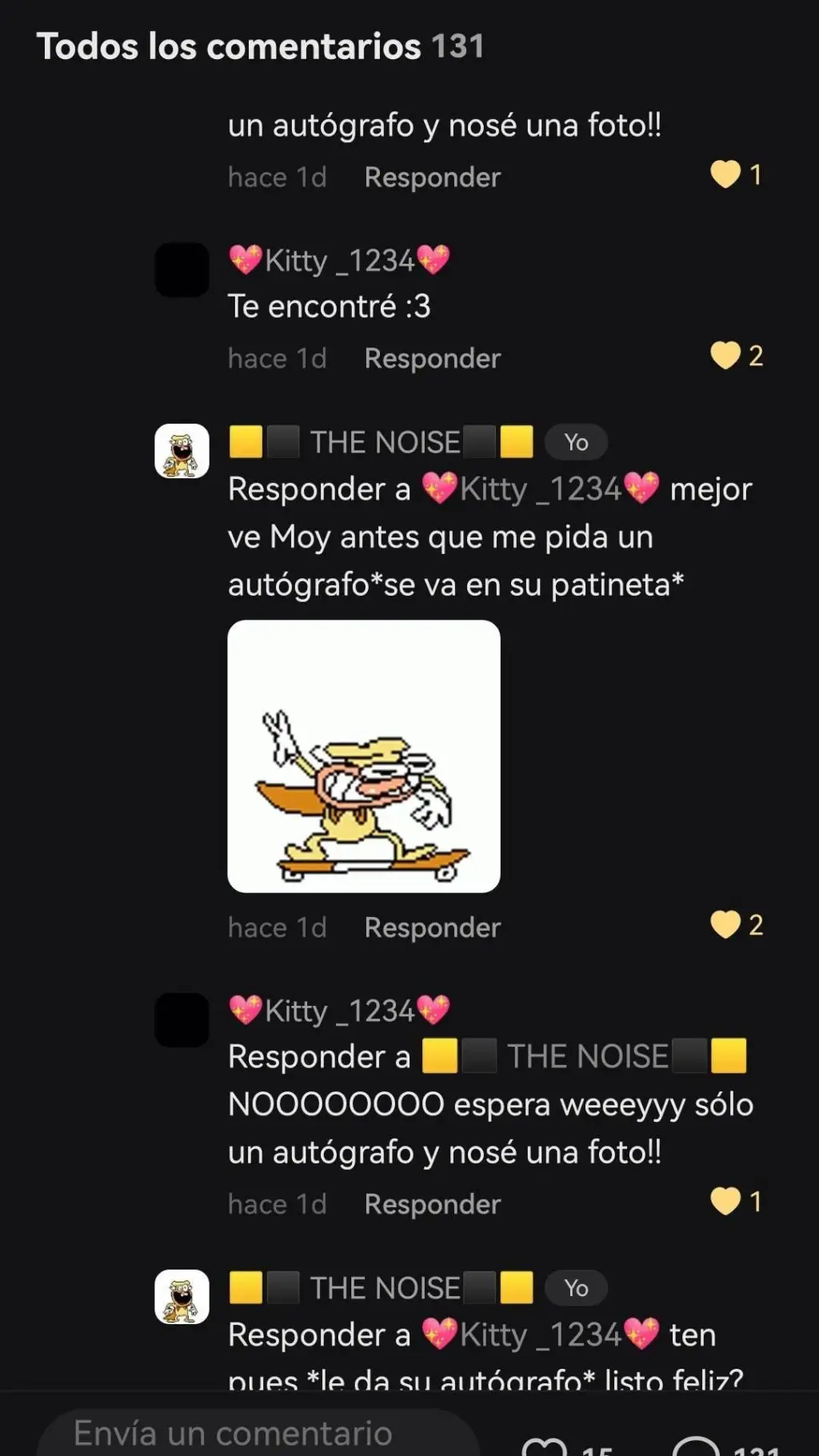
Task: Open the skateboard sticker image
Action: pos(364,756)
